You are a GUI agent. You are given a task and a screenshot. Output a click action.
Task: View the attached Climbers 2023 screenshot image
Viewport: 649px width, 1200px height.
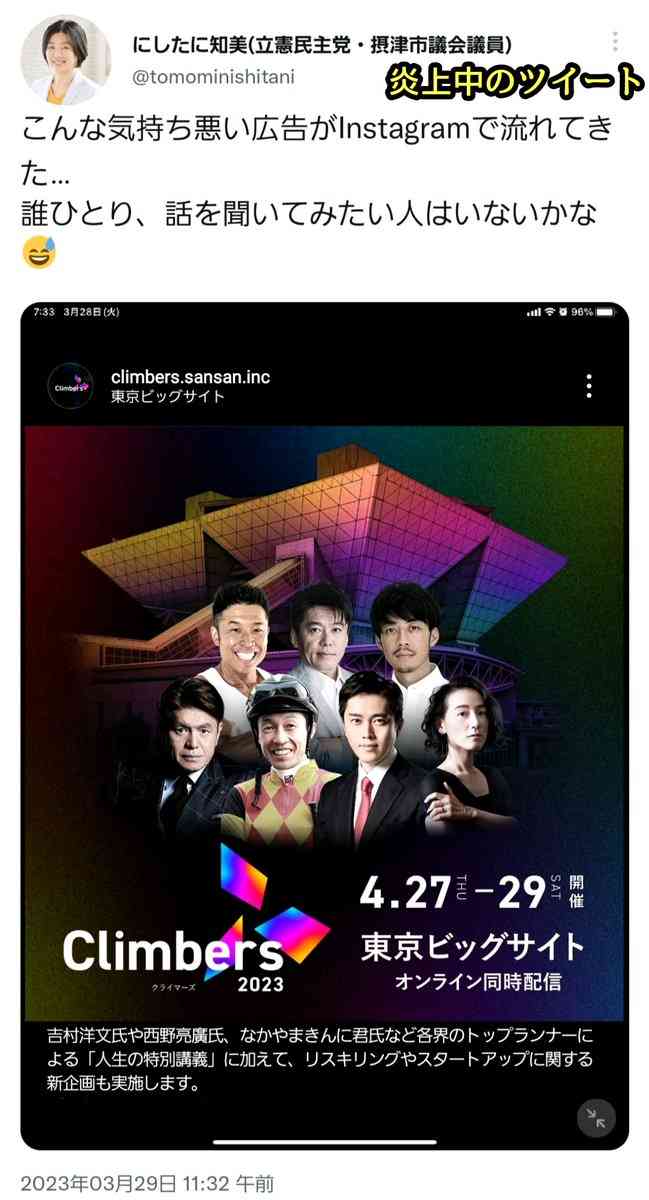pyautogui.click(x=325, y=726)
